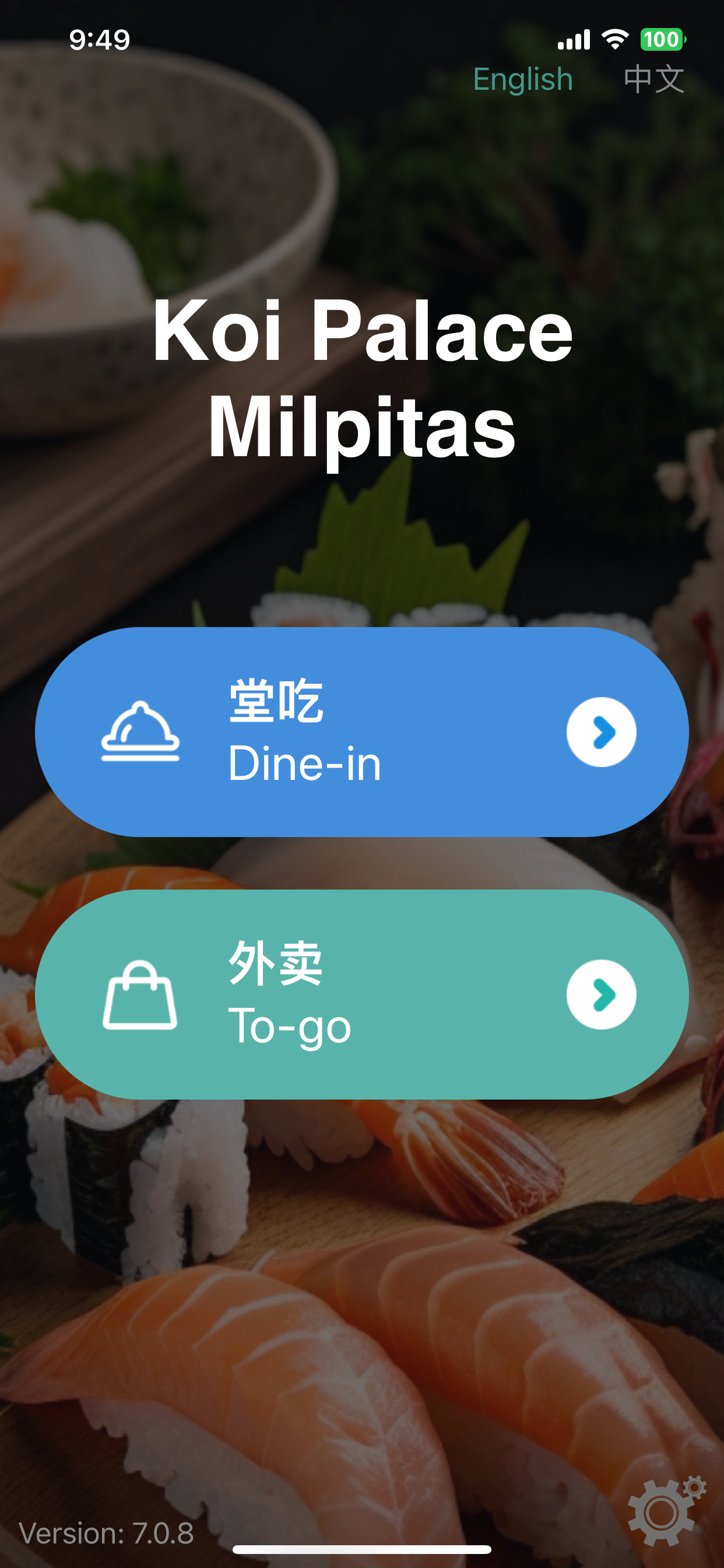Screen dimensions: 724x1568
Task: Switch the app language to 中文
Action: (x=654, y=79)
